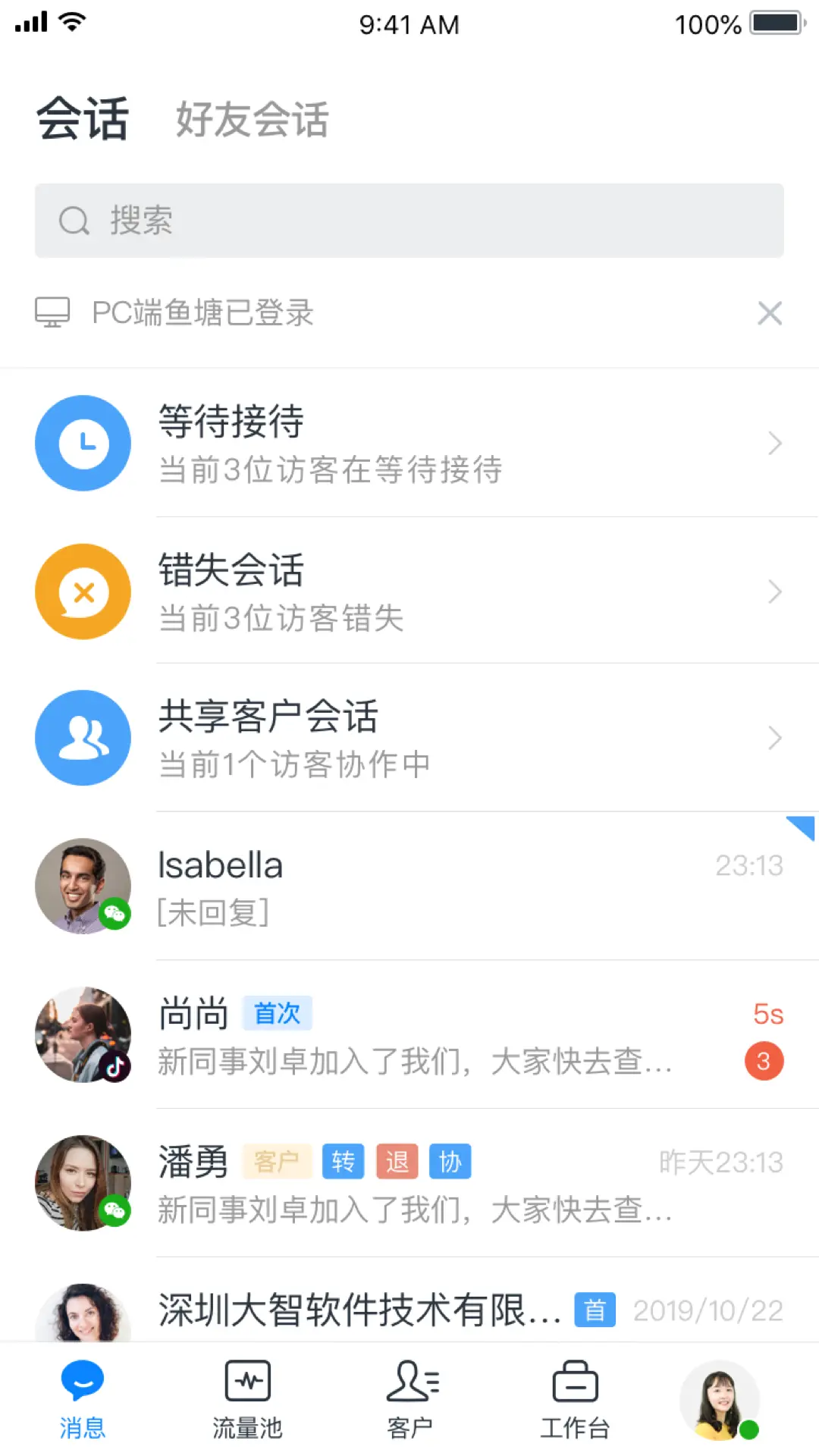Expand the 等待接待 row chevron
The width and height of the screenshot is (819, 1456).
pyautogui.click(x=773, y=443)
